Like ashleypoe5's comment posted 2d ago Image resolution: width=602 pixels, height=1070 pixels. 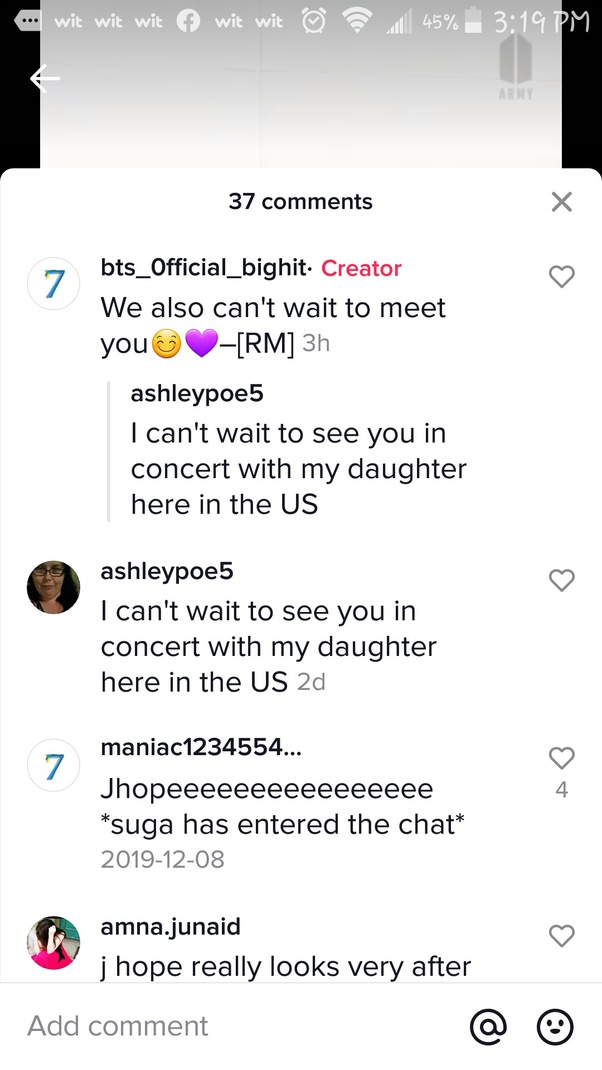coord(562,580)
